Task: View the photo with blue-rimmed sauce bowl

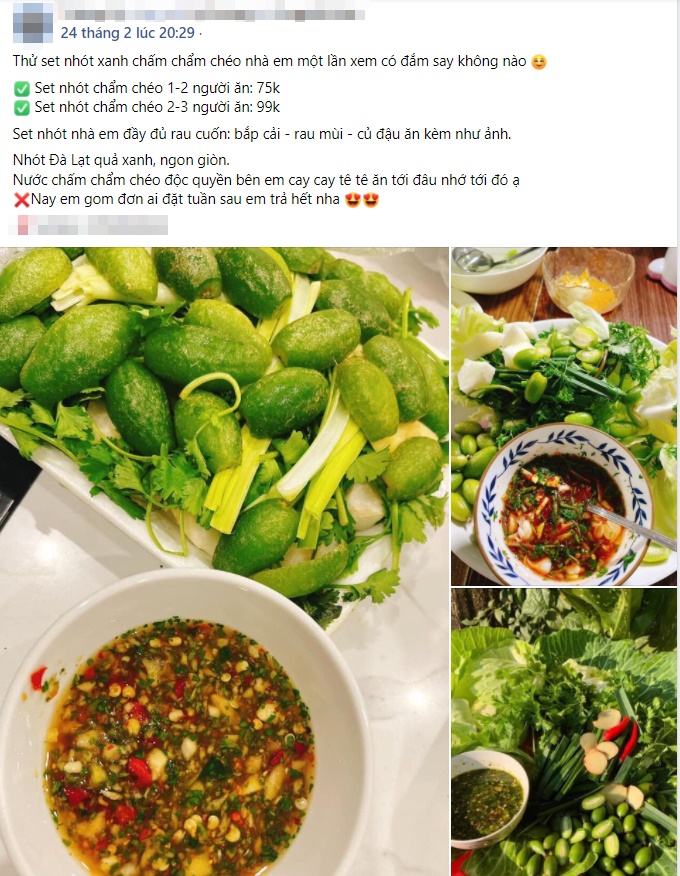Action: pos(564,416)
